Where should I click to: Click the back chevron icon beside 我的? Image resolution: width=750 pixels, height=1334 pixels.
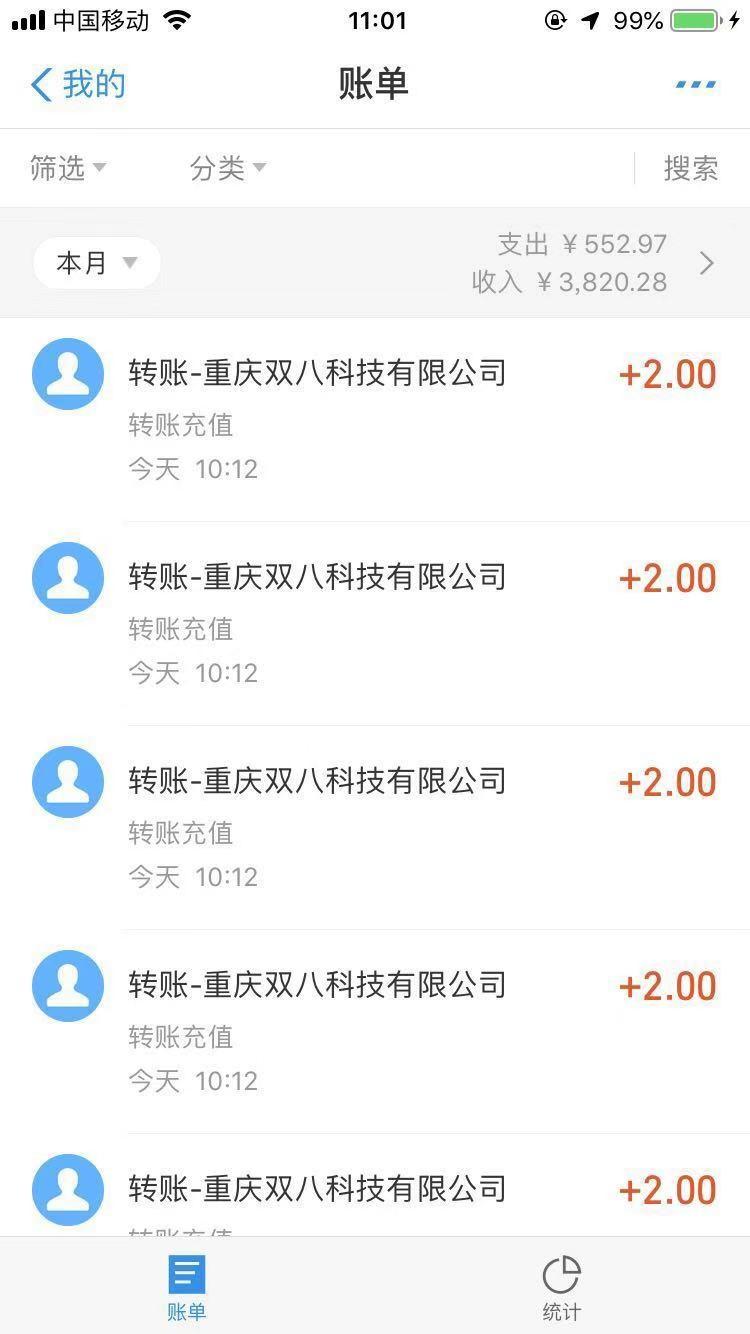point(38,84)
